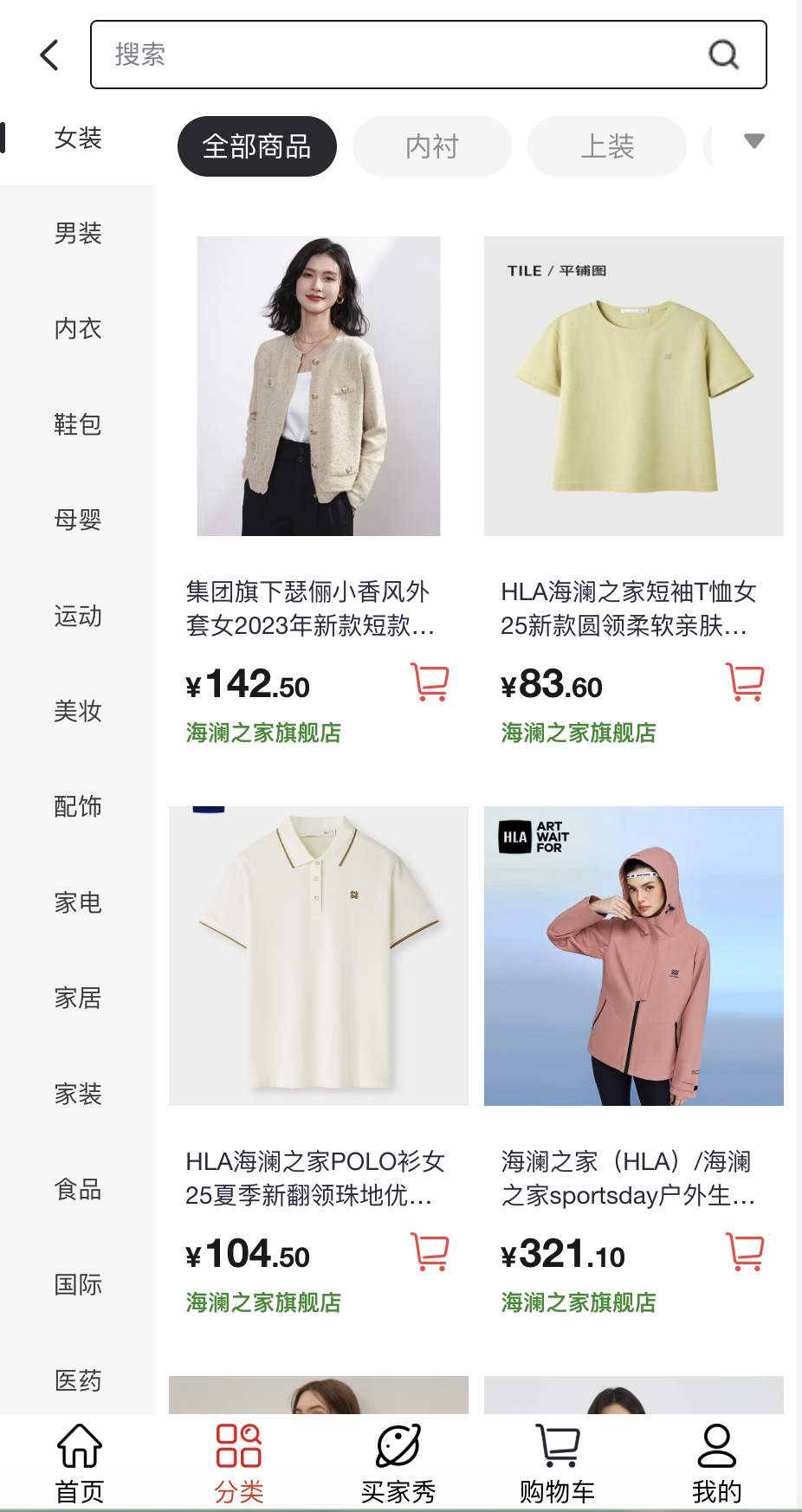The width and height of the screenshot is (802, 1512).
Task: Open the 内衣 category
Action: (x=78, y=328)
